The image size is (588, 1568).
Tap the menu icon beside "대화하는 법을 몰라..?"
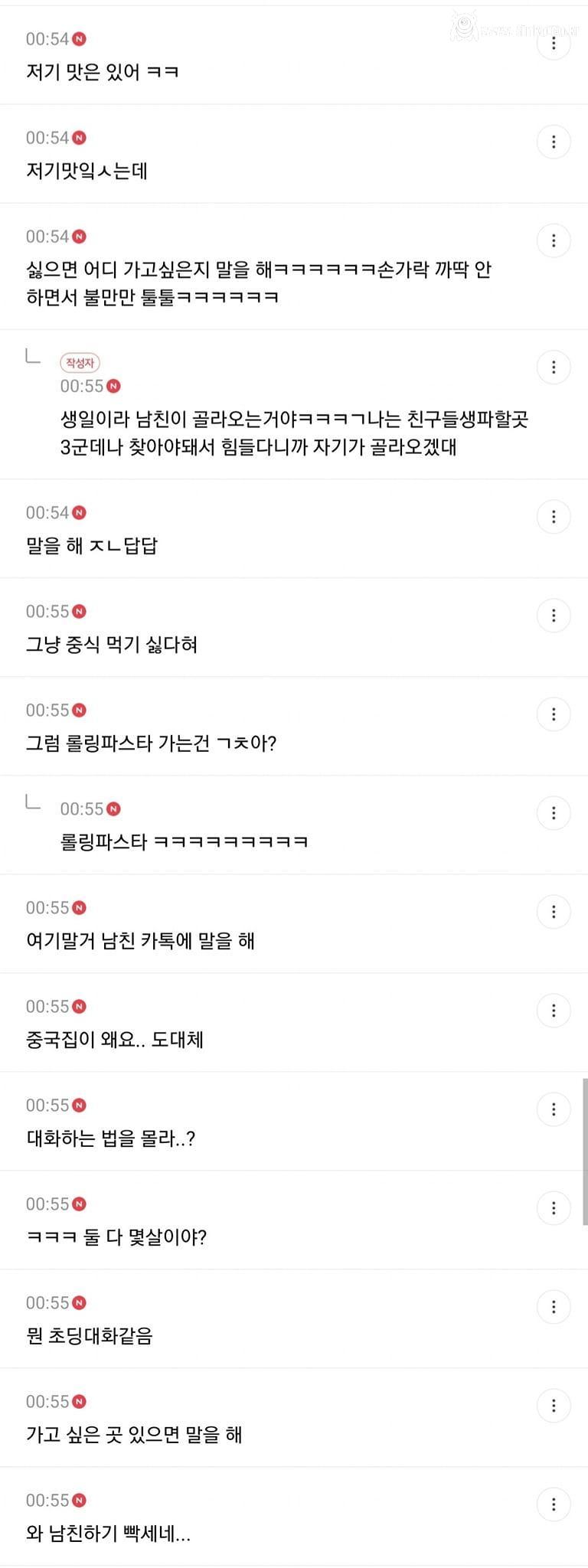click(x=554, y=1109)
